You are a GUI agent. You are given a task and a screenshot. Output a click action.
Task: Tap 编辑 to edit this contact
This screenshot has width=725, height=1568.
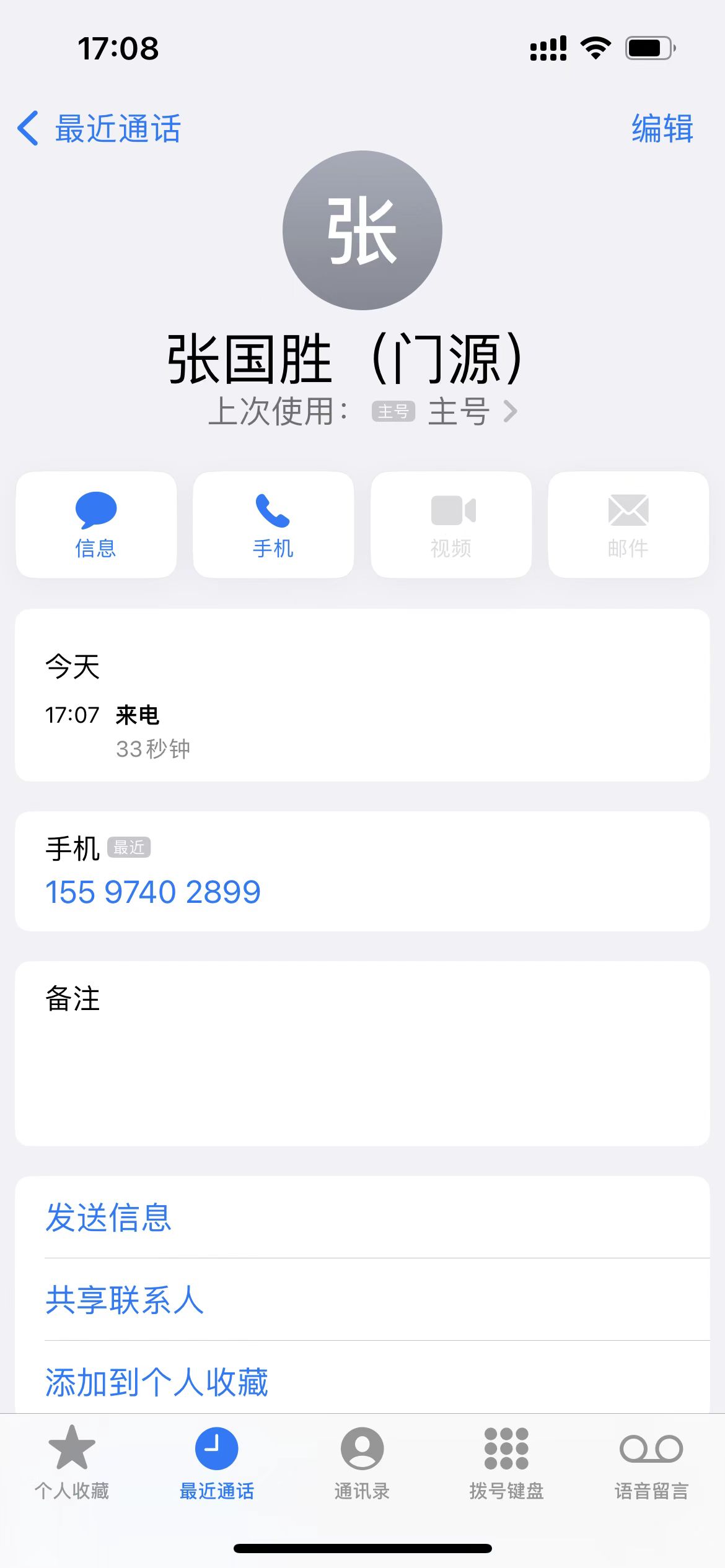pyautogui.click(x=662, y=129)
